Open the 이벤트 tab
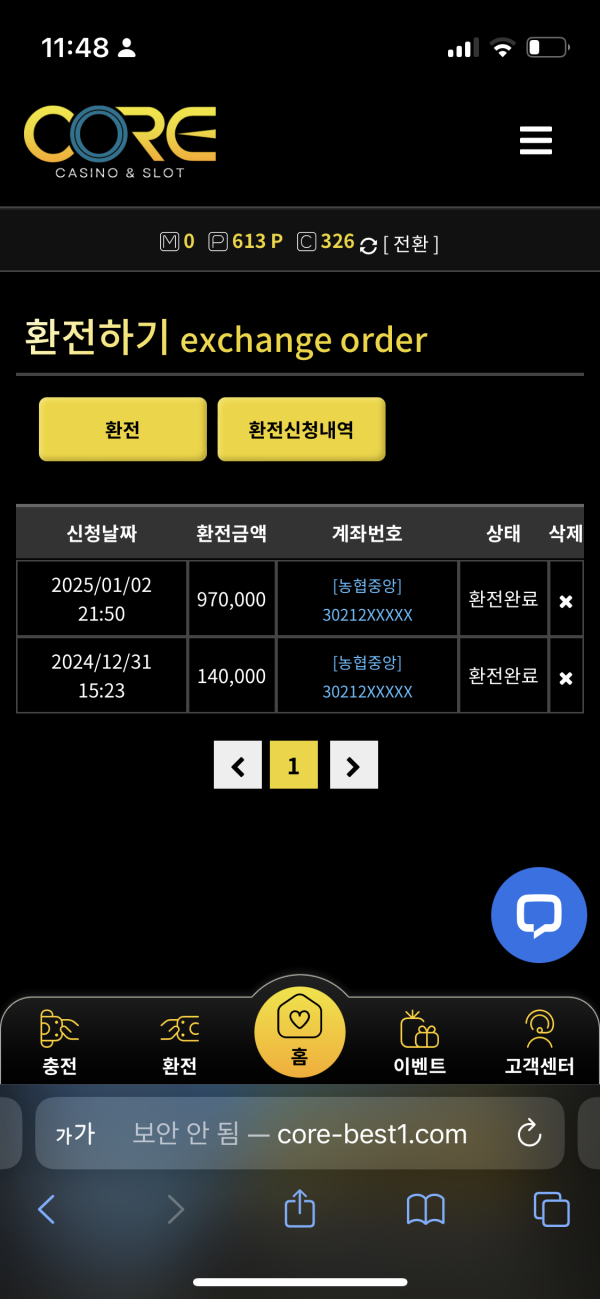Image resolution: width=600 pixels, height=1299 pixels. pos(419,1042)
